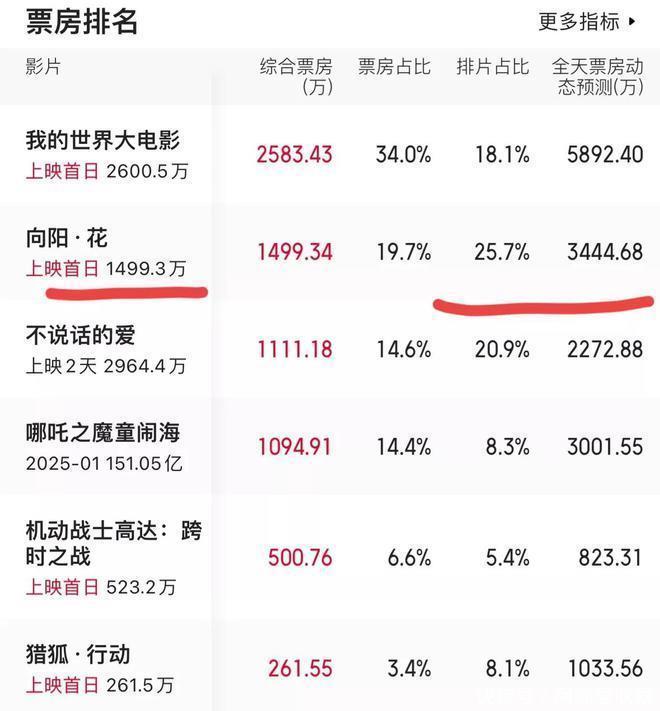Open the 我的世界大电影 box office row

330,155
